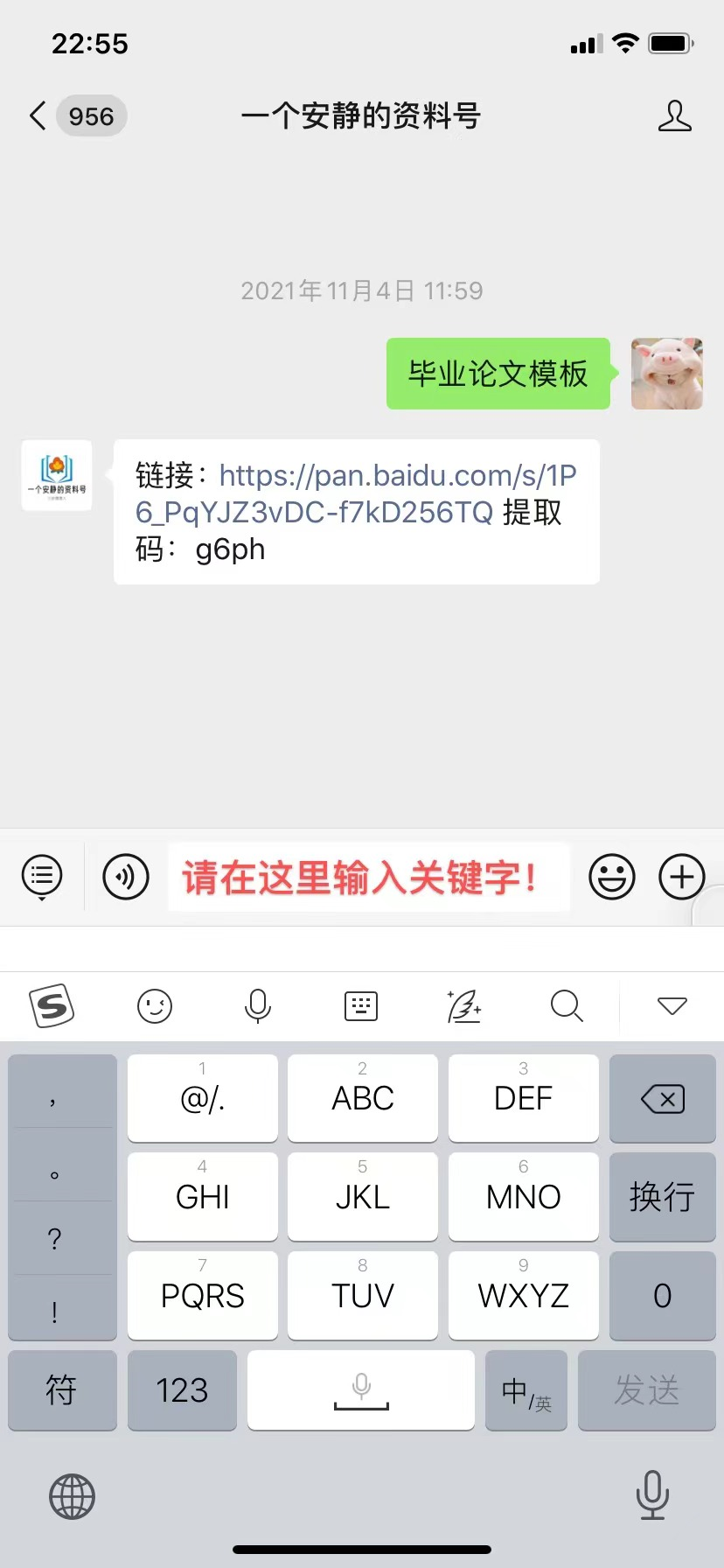The height and width of the screenshot is (1568, 724).
Task: Activate the microphone on the keyboard toolbar
Action: pyautogui.click(x=257, y=1006)
